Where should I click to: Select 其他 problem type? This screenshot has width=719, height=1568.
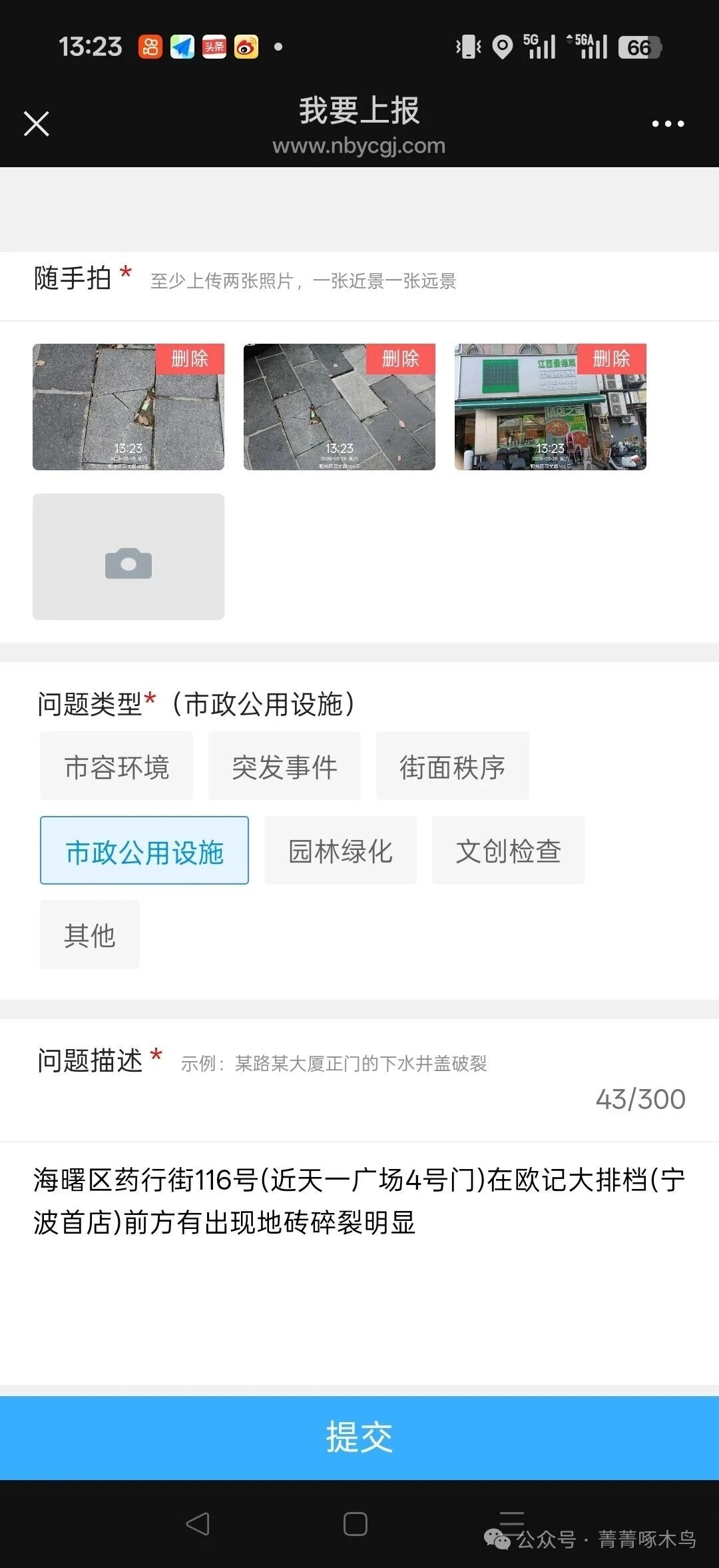[90, 935]
